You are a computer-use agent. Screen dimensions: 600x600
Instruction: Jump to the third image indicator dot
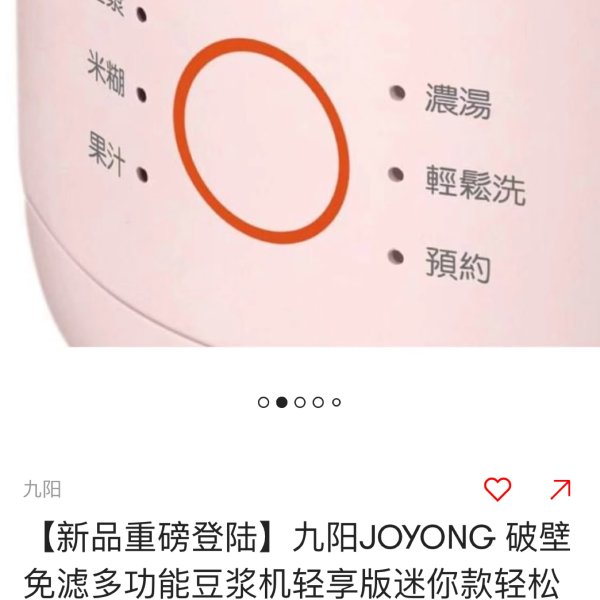300,402
